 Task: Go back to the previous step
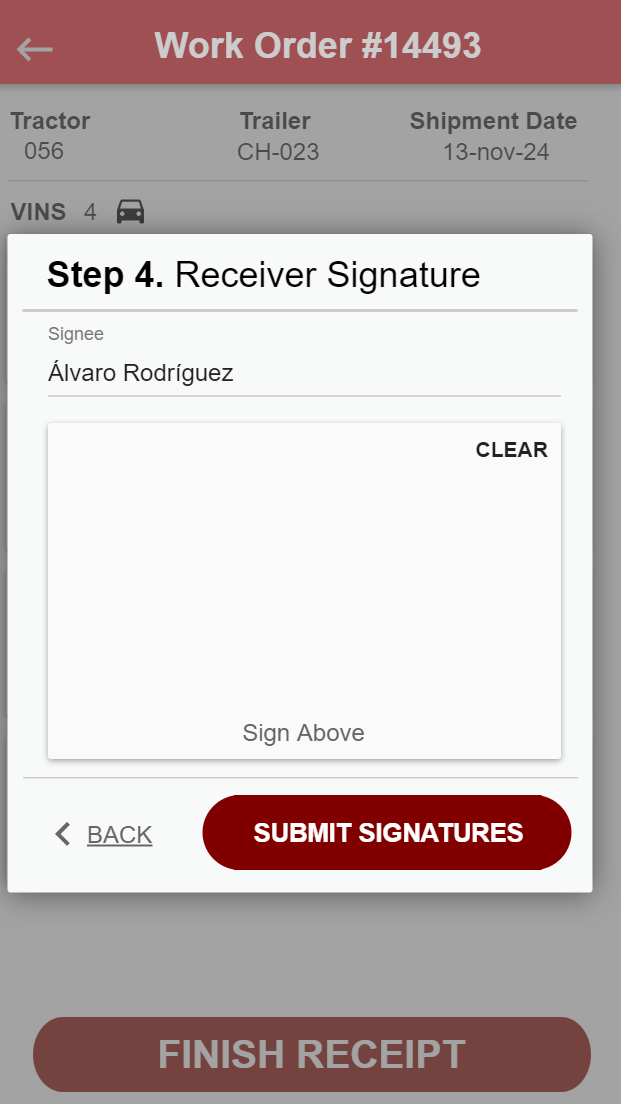pos(104,835)
